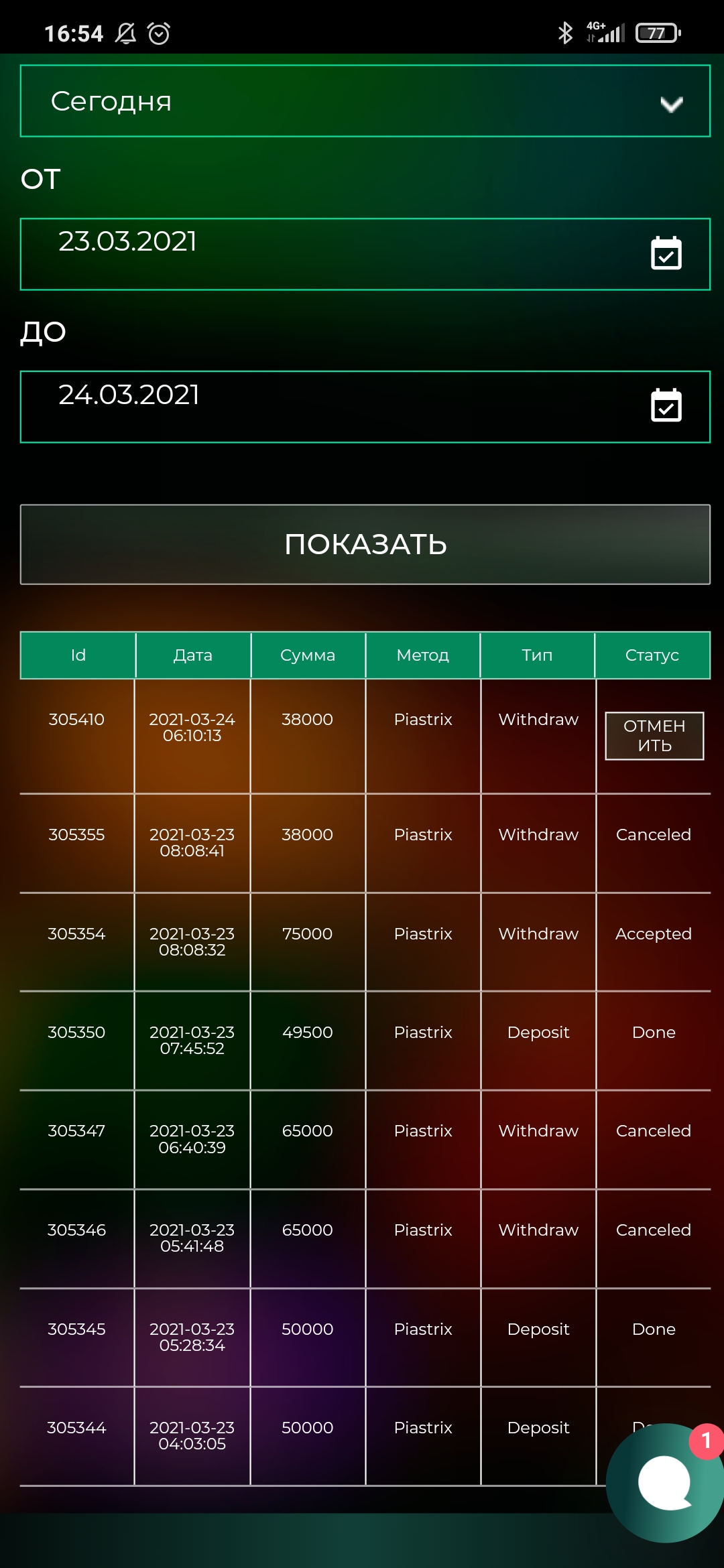
Task: Open calendar picker for the ОТ date
Action: 666,253
